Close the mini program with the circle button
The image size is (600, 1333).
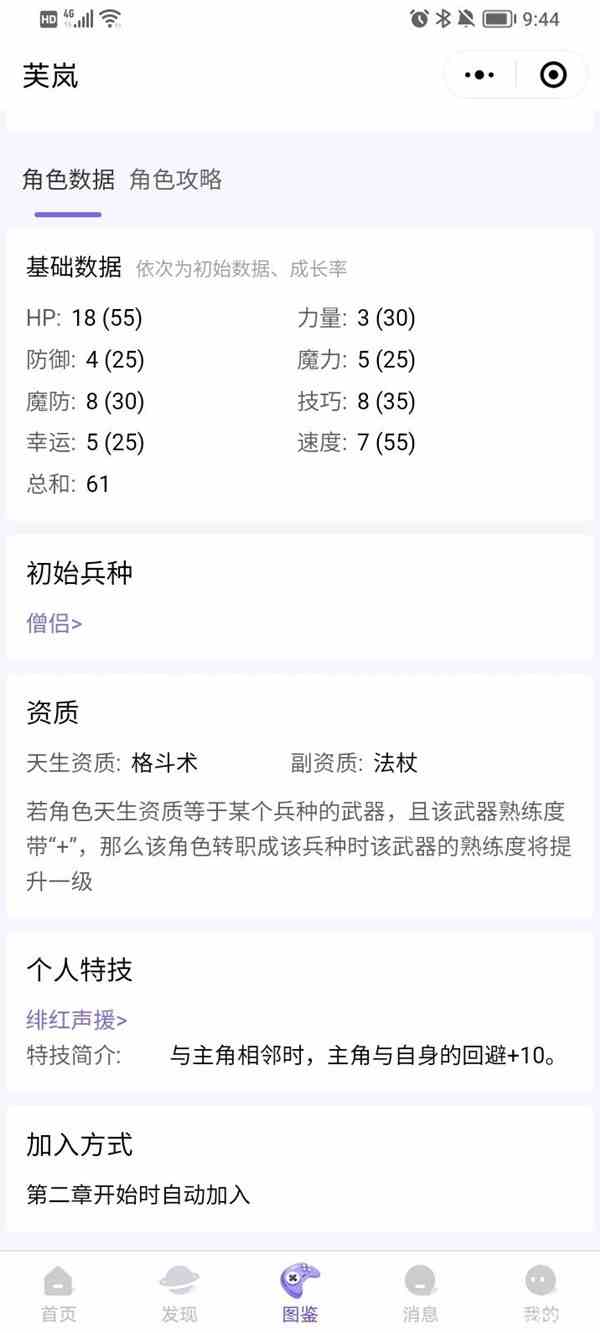[553, 75]
